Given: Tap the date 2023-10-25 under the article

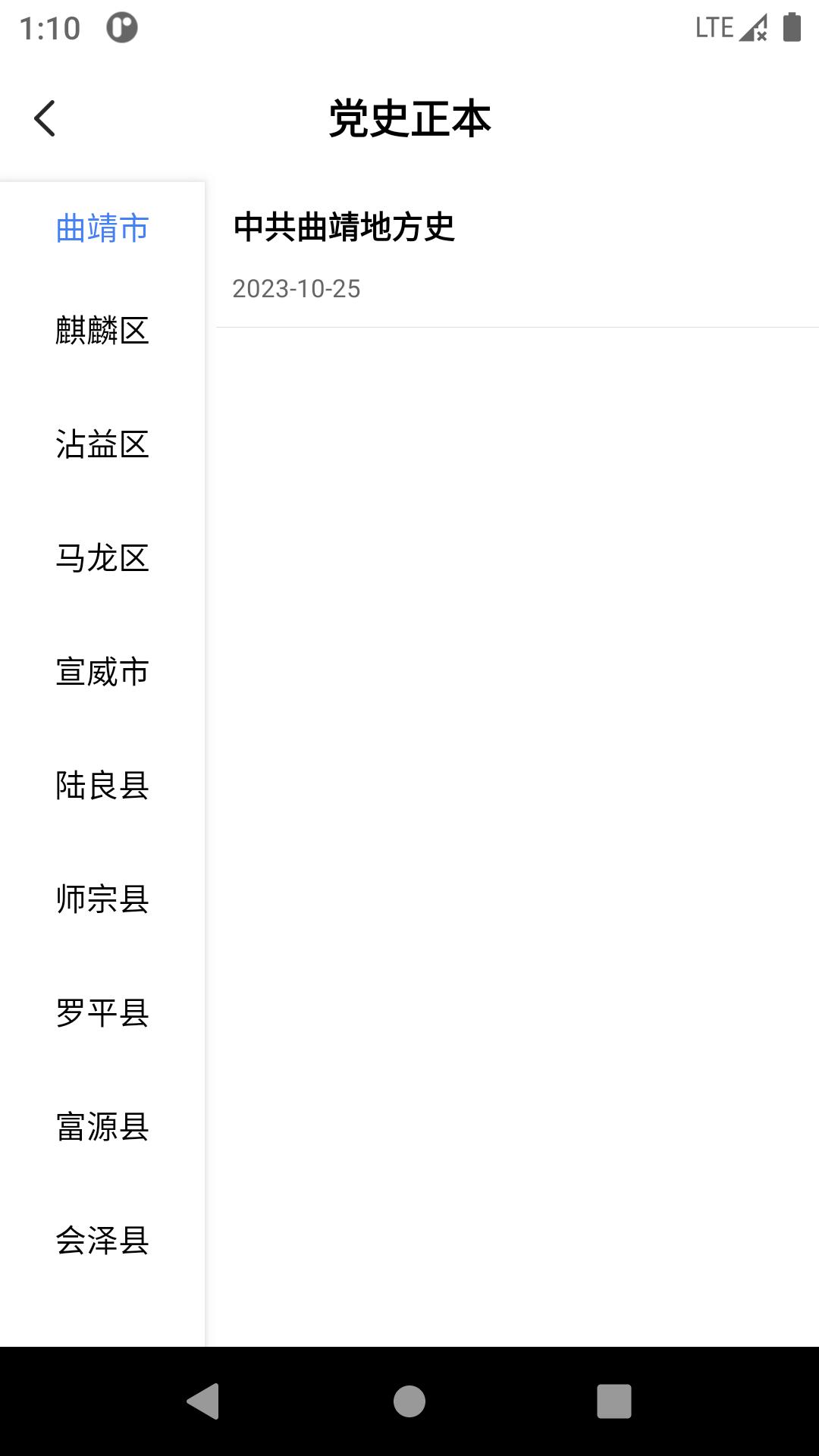Looking at the screenshot, I should click(x=297, y=288).
